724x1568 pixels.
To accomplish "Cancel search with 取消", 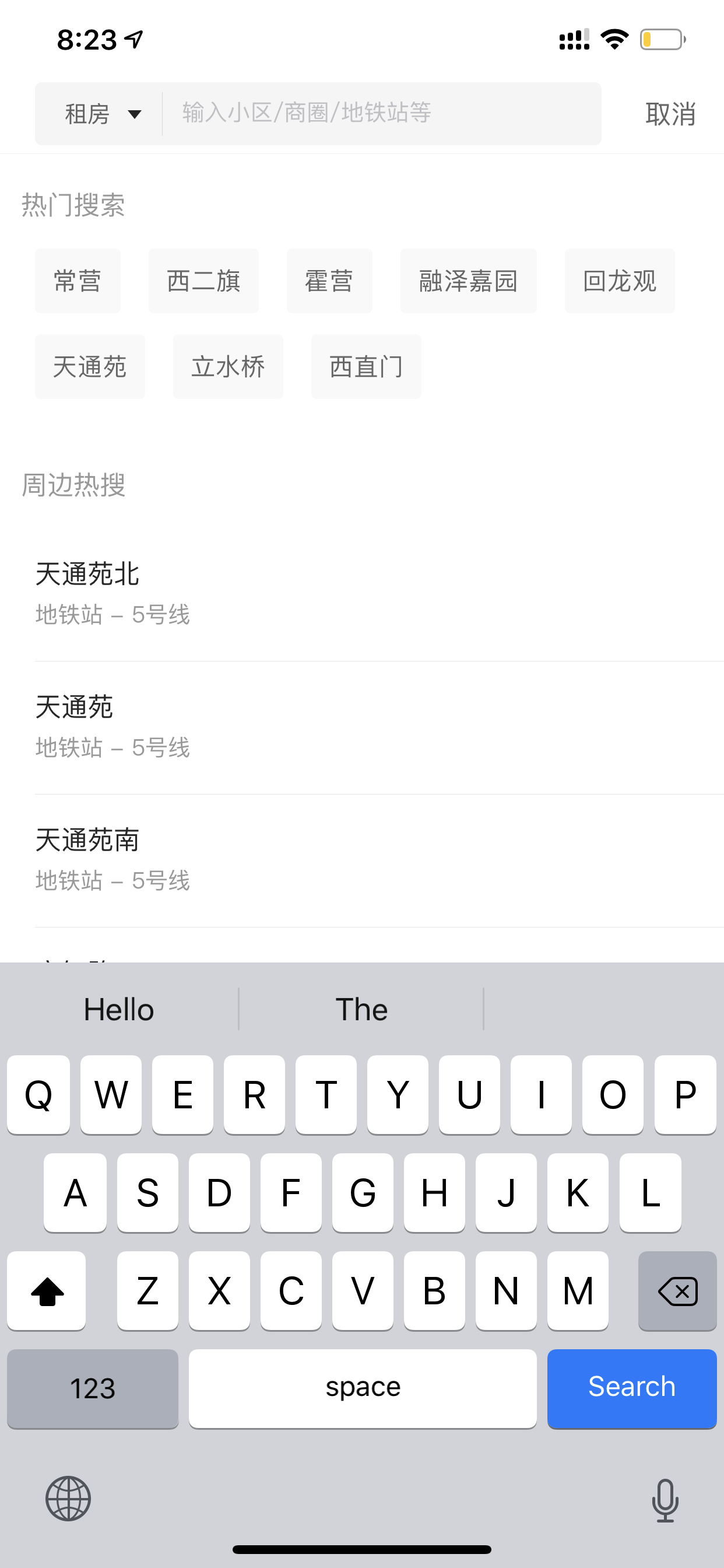I will (x=670, y=114).
